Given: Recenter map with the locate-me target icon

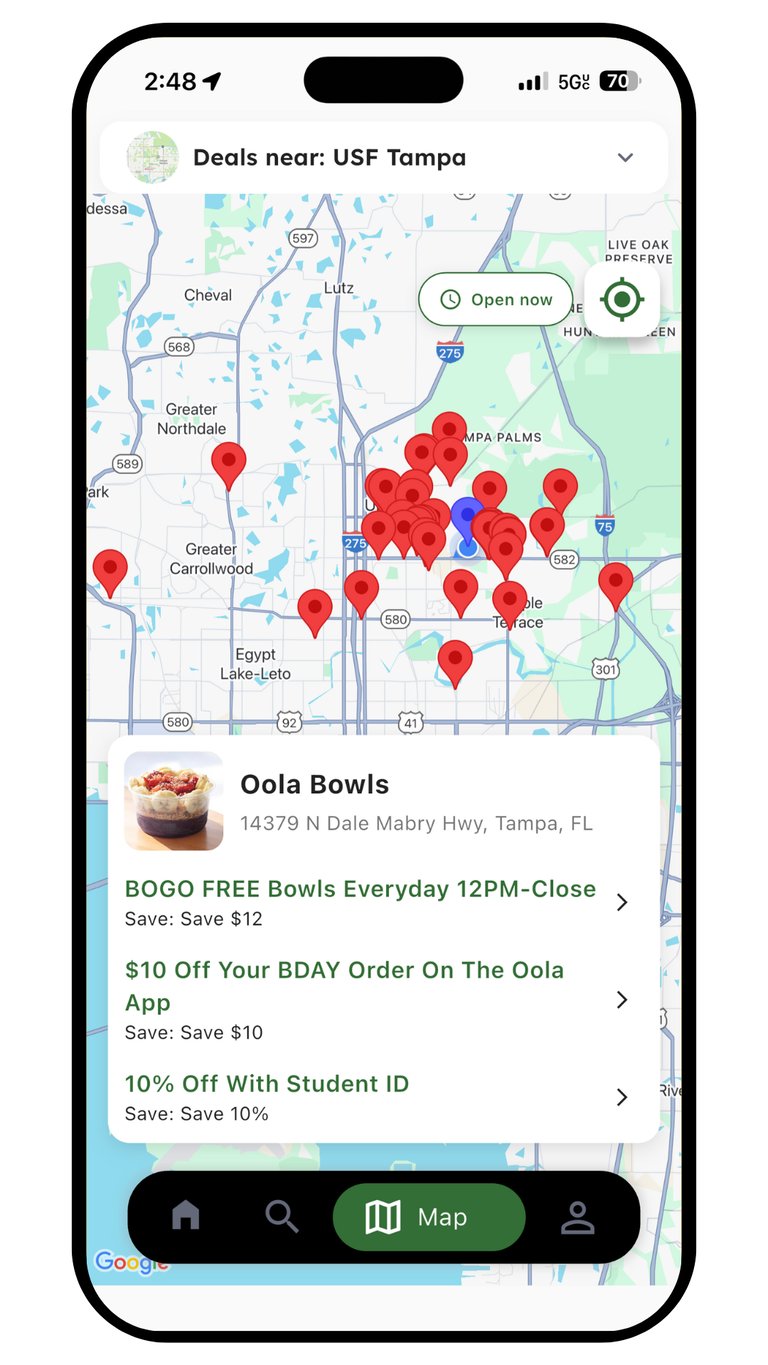Looking at the screenshot, I should (x=622, y=299).
